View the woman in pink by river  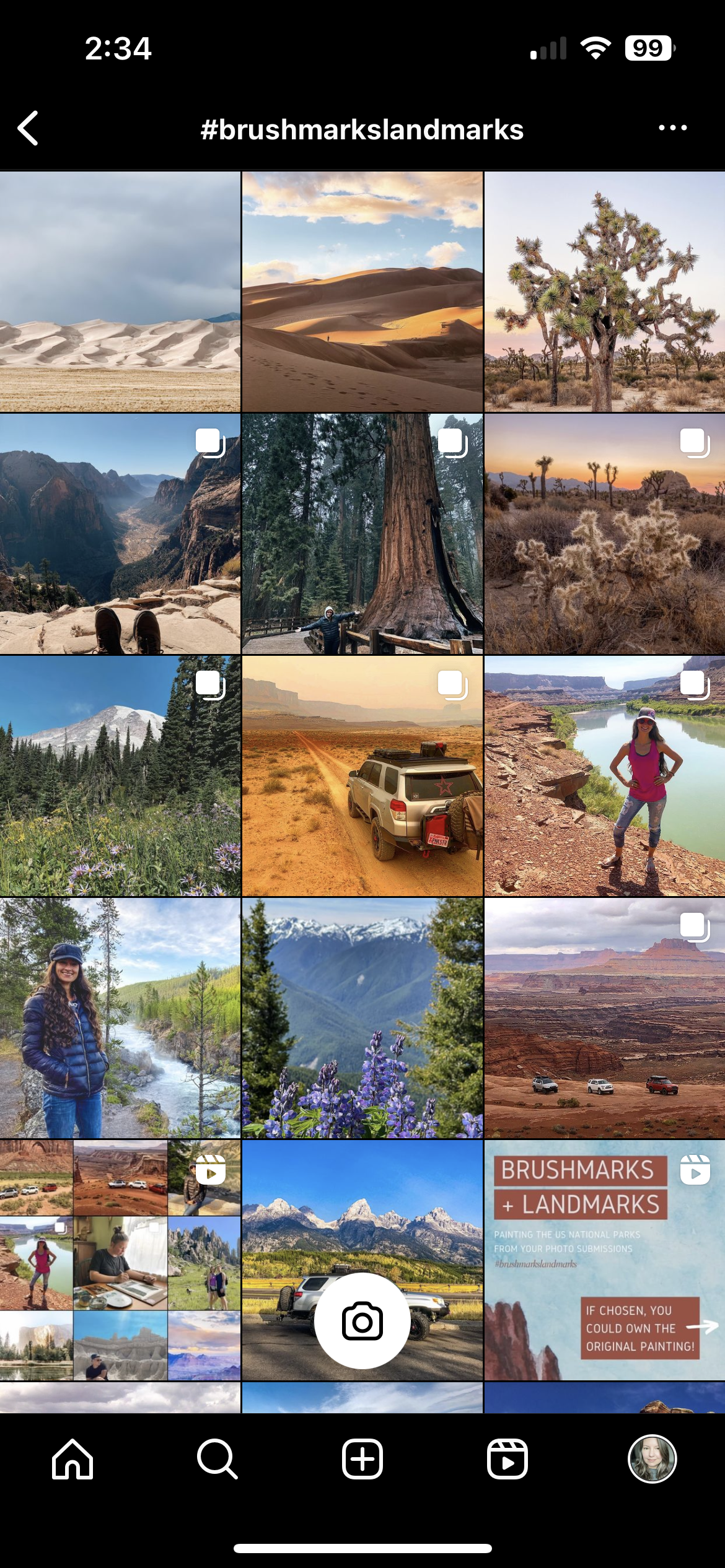coord(604,776)
